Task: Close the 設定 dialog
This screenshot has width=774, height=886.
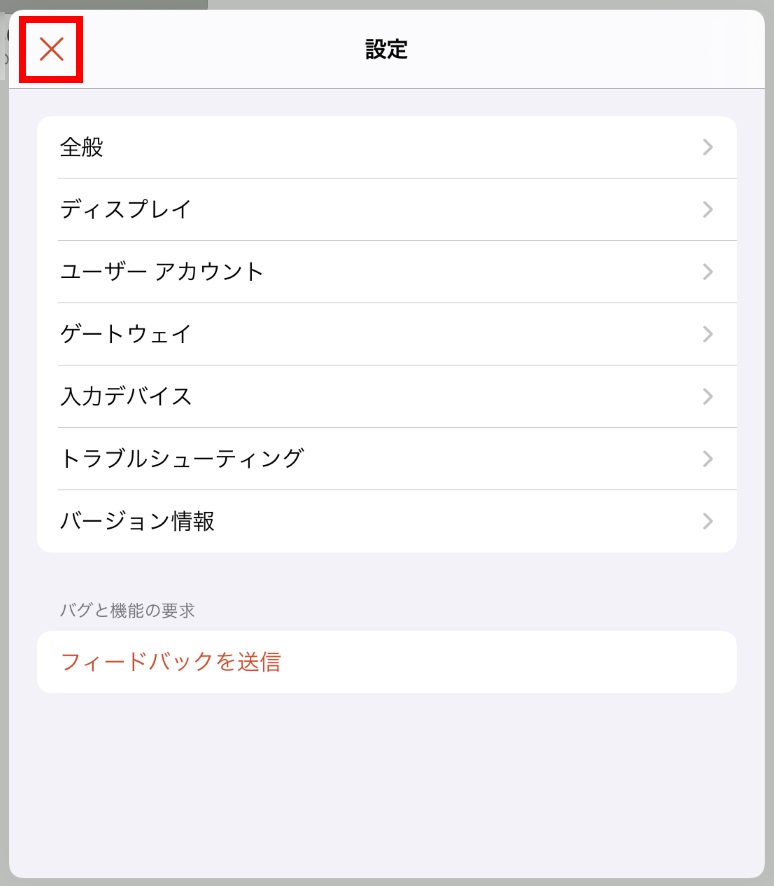Action: (51, 49)
